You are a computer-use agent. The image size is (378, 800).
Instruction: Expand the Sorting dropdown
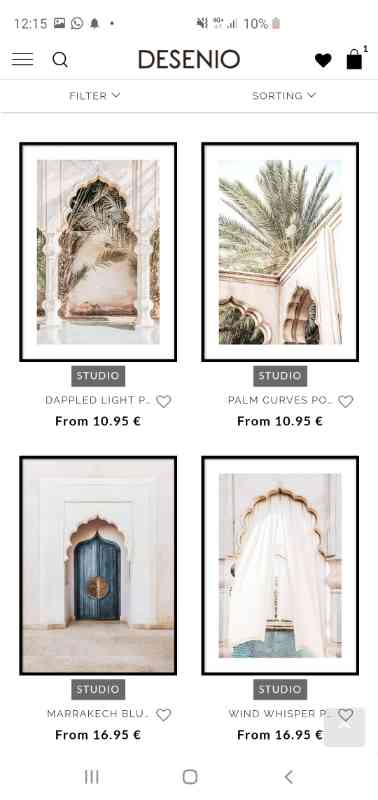(284, 95)
